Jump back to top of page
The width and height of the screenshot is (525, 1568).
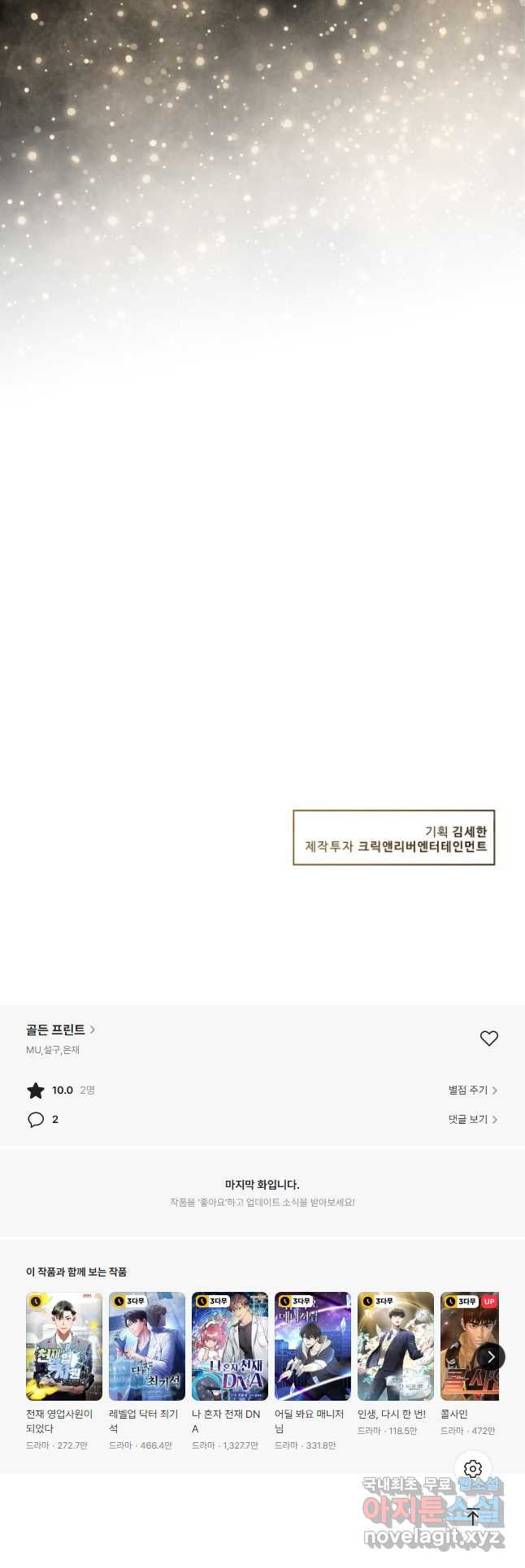coord(473,1516)
